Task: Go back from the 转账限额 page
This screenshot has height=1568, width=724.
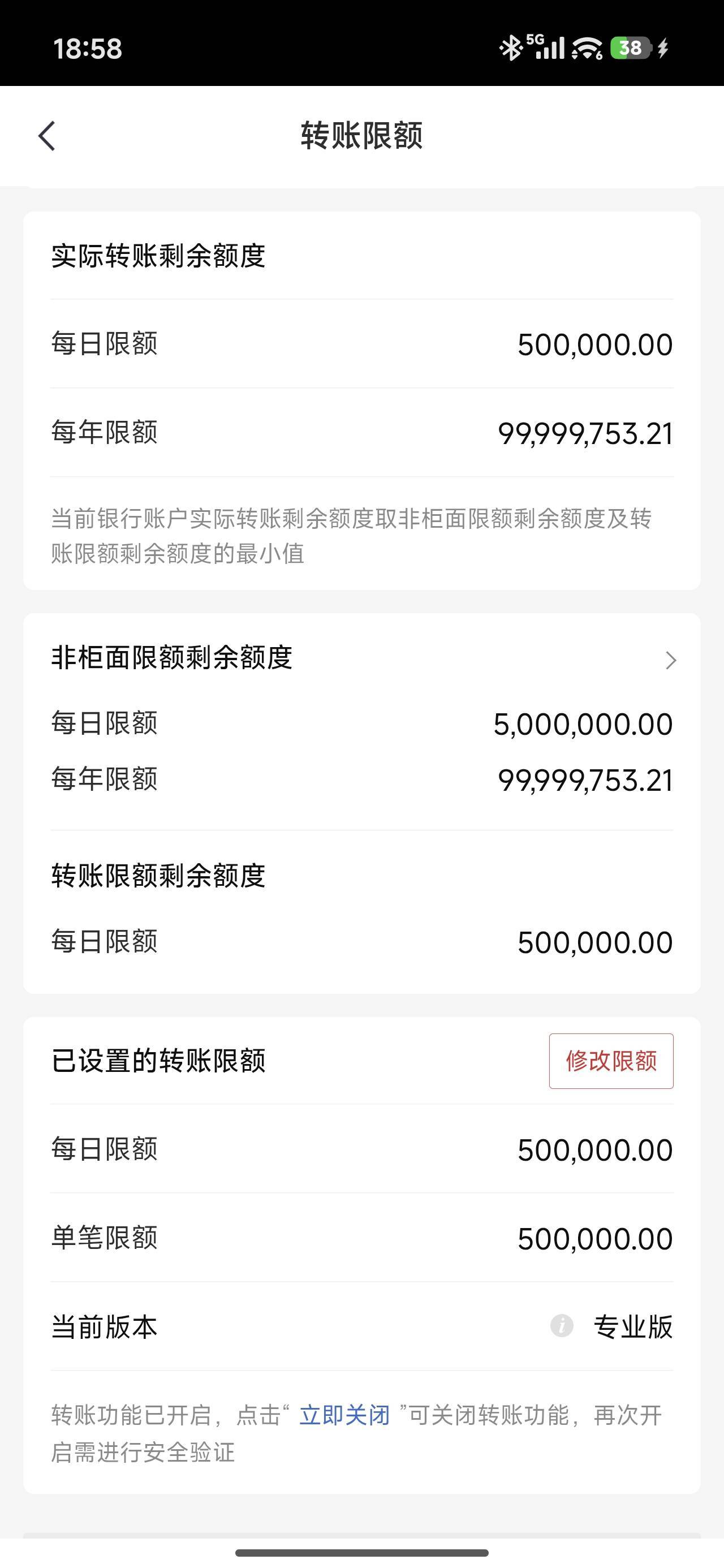Action: coord(47,135)
